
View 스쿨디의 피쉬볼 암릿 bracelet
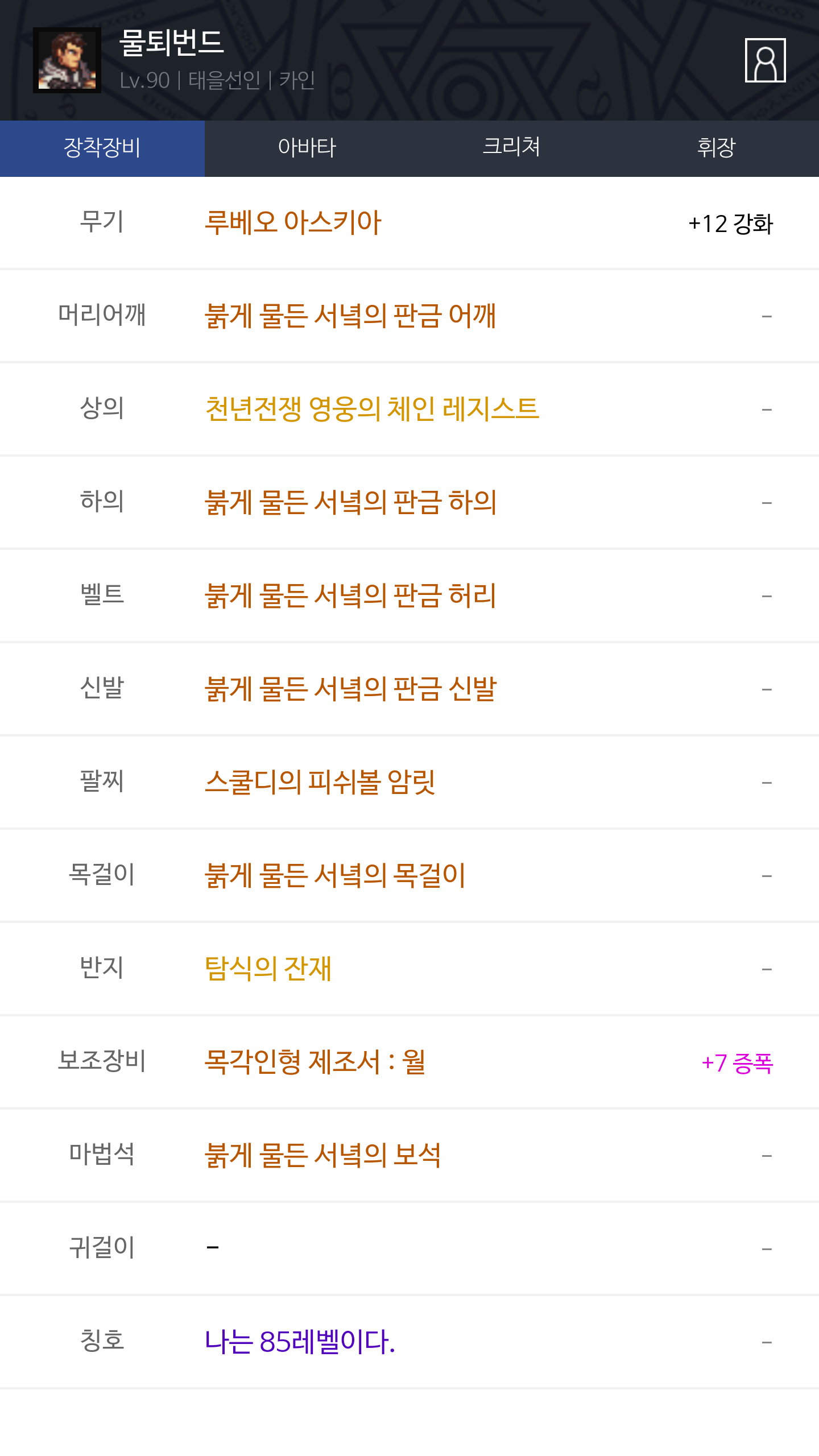[320, 782]
